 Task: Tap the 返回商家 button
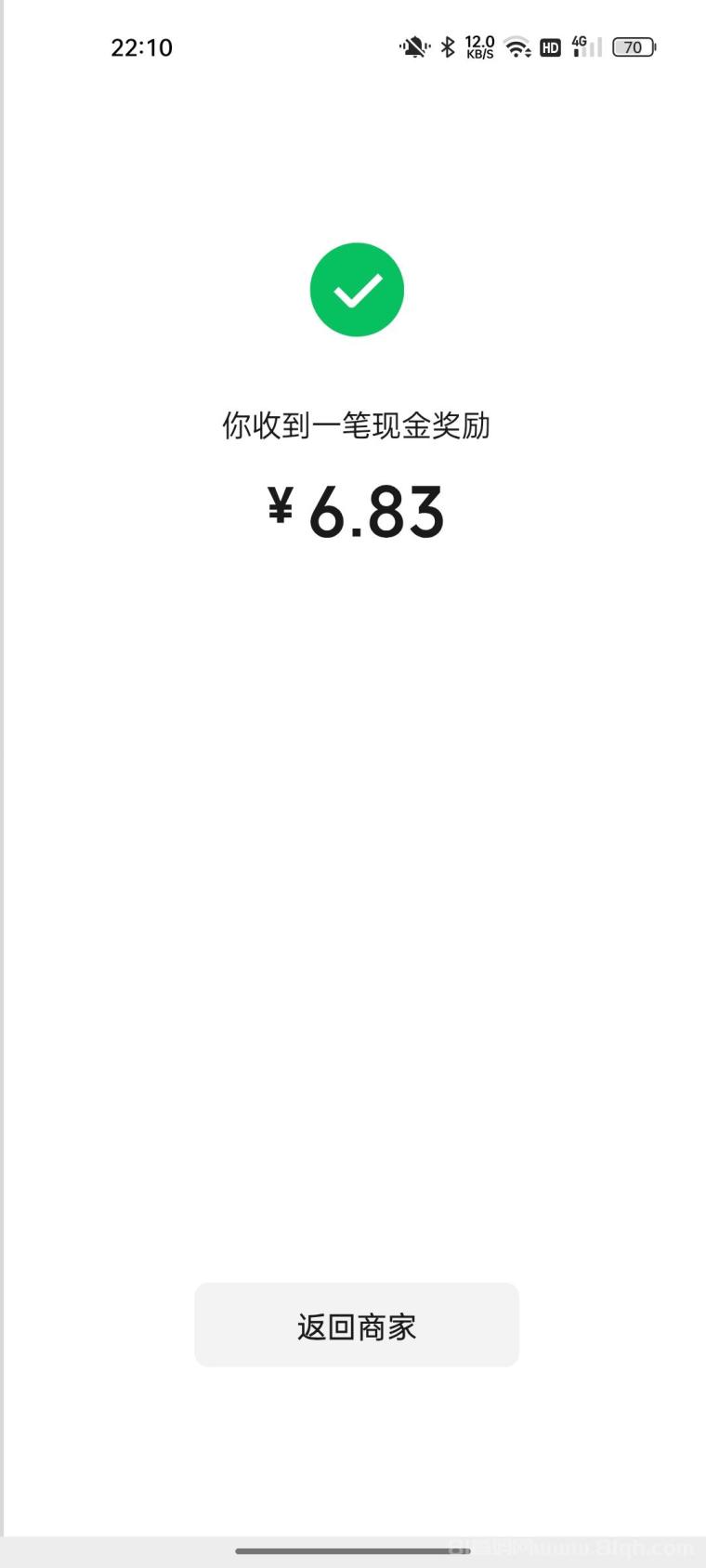pyautogui.click(x=357, y=1326)
